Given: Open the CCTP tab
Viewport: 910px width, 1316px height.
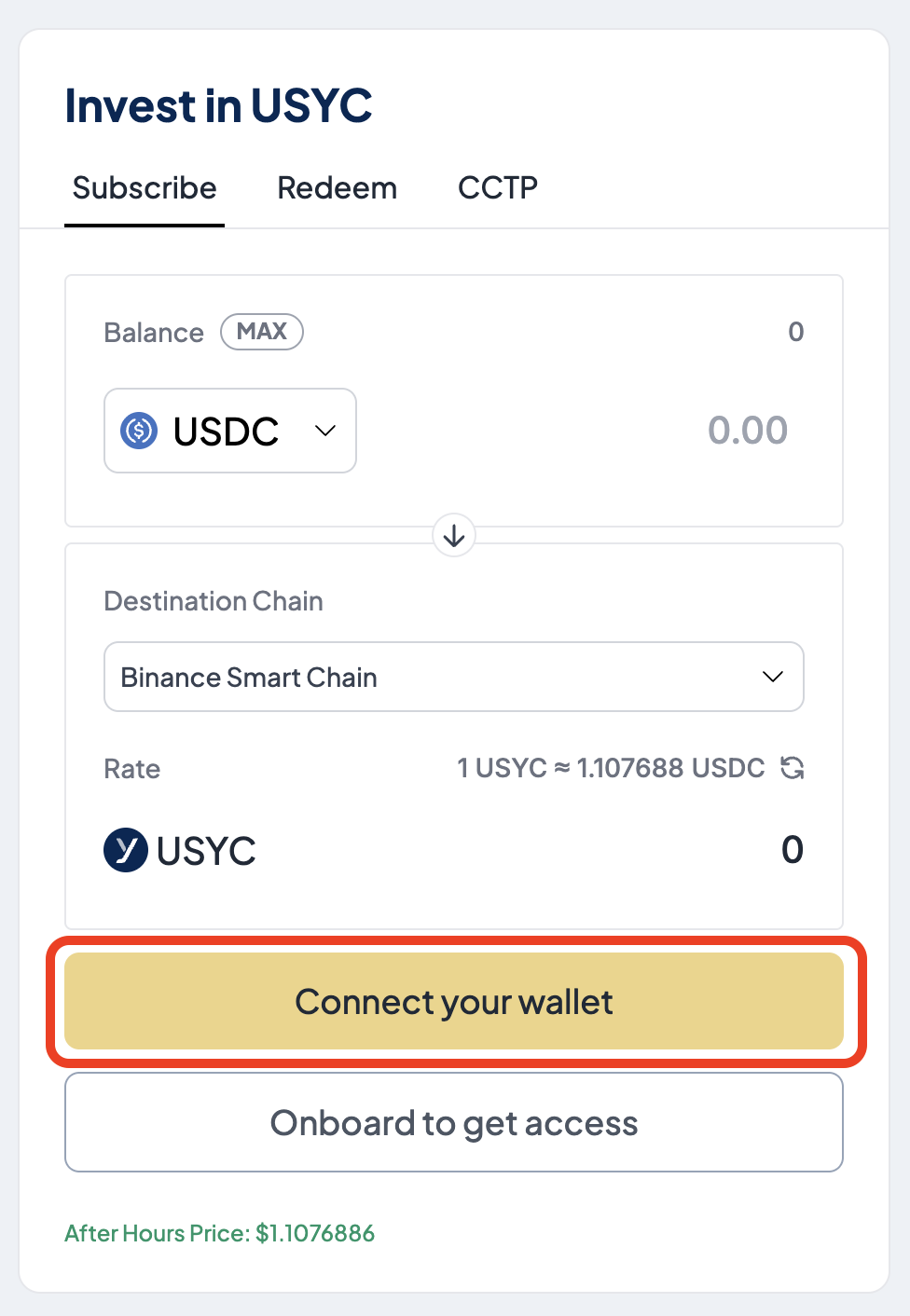Looking at the screenshot, I should tap(497, 187).
